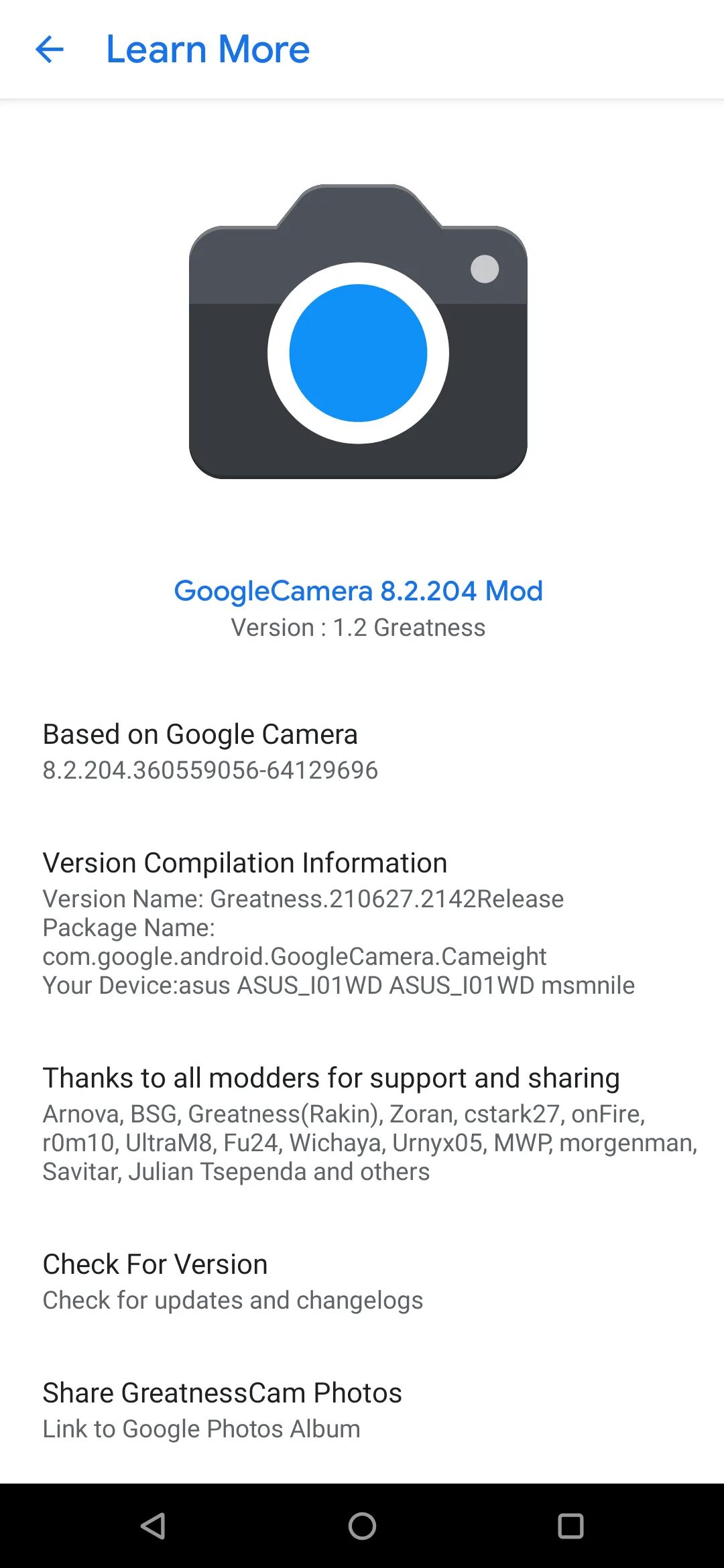Image resolution: width=724 pixels, height=1568 pixels.
Task: Go back from Learn More page
Action: pos(50,50)
